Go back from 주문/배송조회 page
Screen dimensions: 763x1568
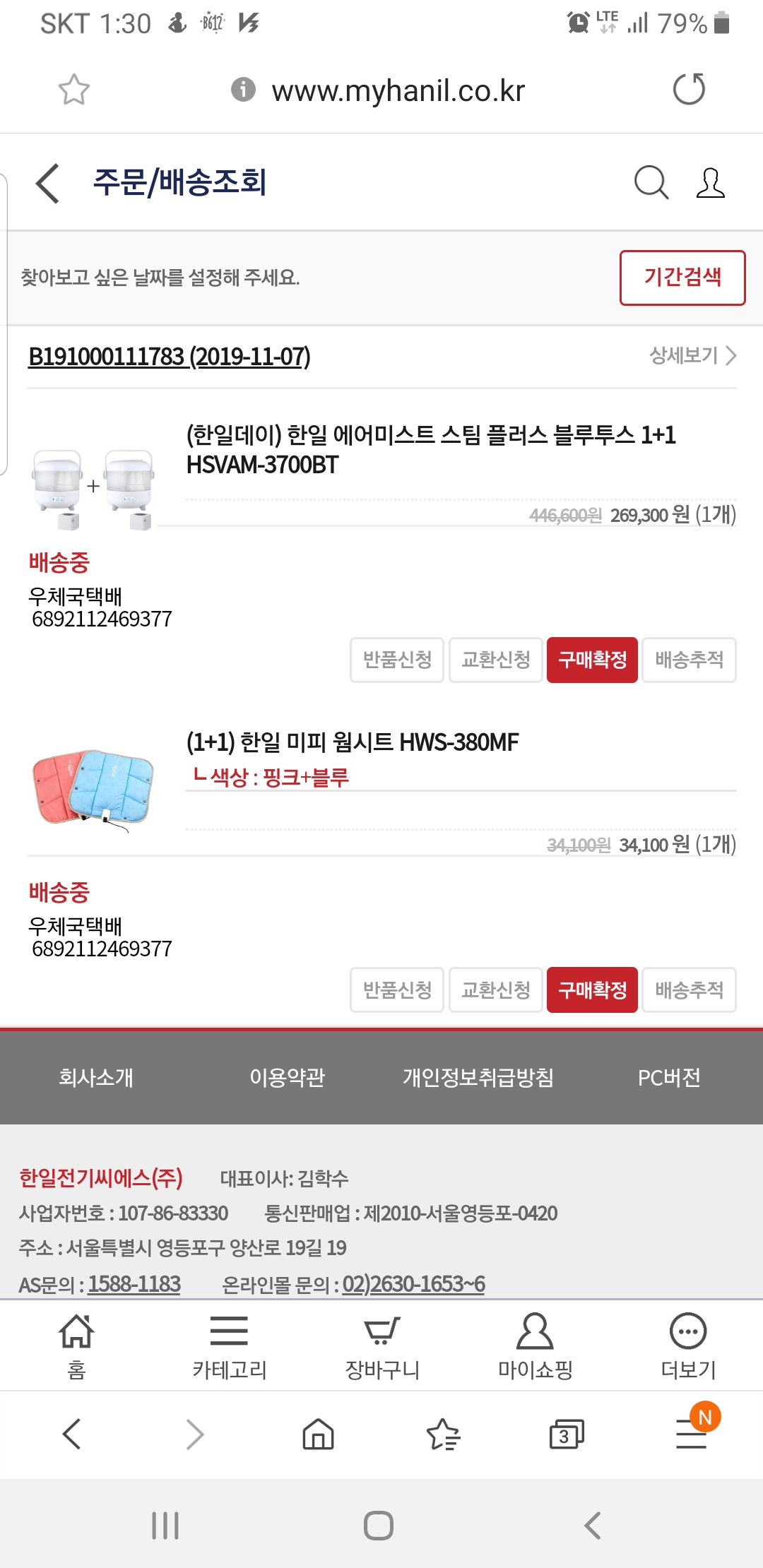[x=48, y=183]
